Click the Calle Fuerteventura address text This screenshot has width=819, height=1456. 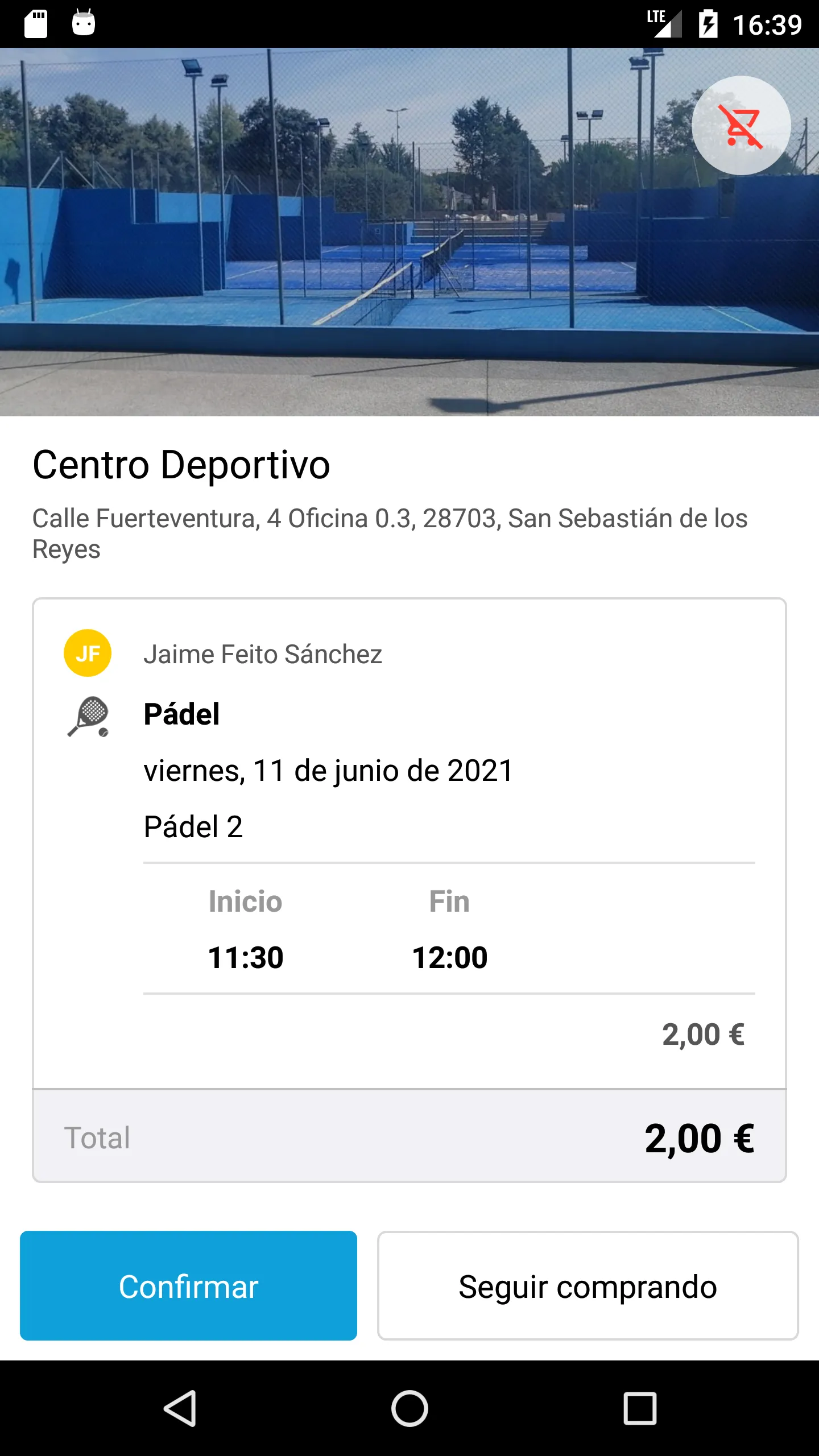[391, 533]
